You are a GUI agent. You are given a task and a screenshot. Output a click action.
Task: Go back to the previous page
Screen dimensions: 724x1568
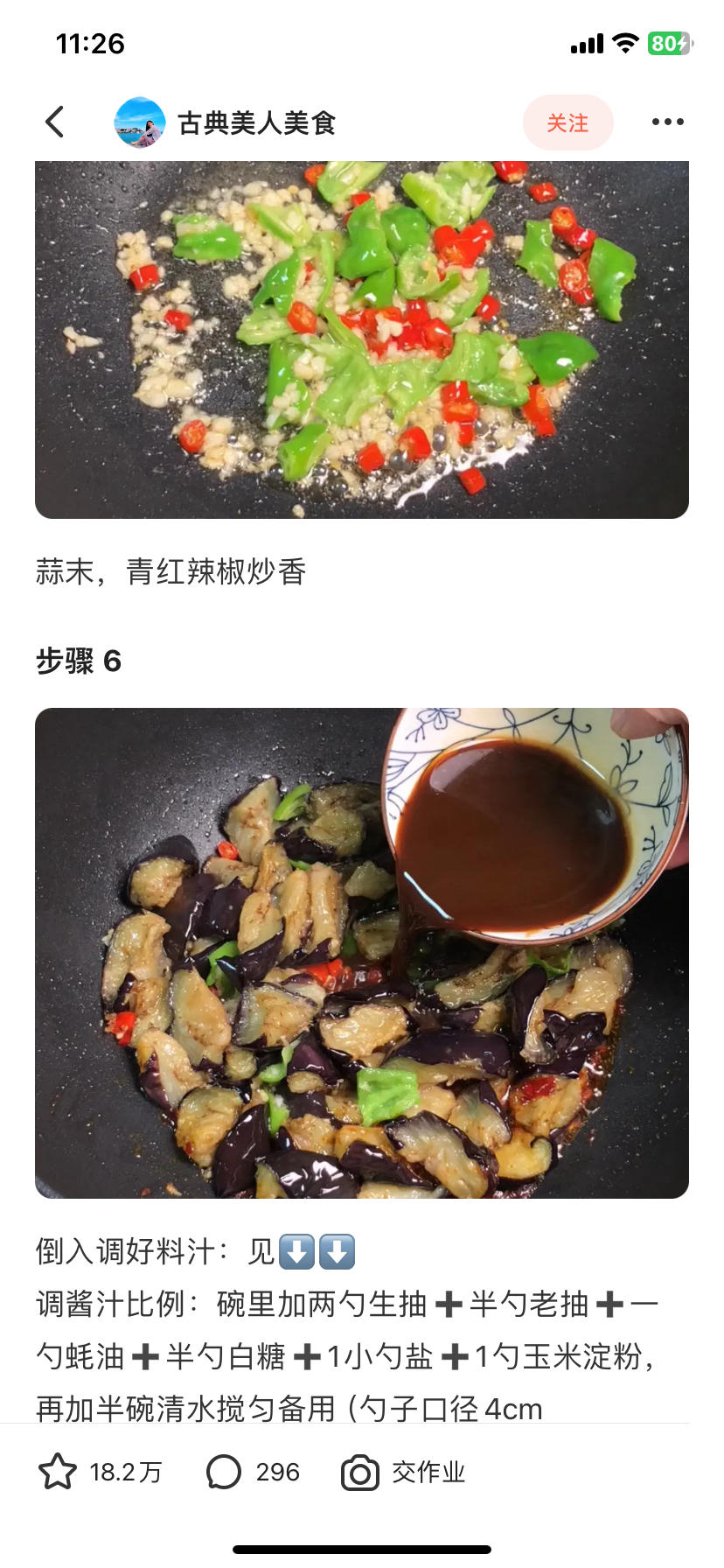tap(55, 122)
